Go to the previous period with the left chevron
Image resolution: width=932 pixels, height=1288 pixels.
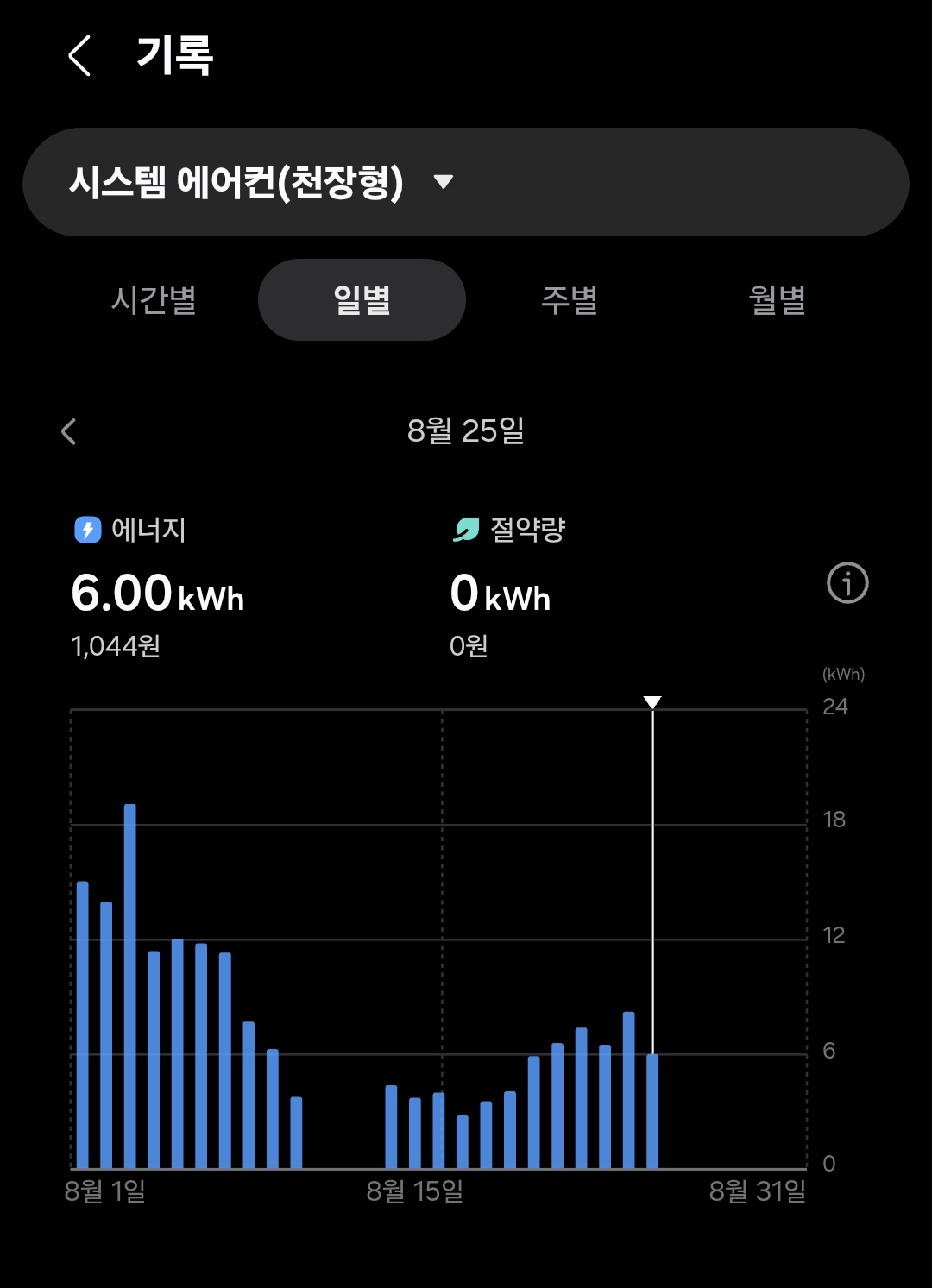coord(69,431)
